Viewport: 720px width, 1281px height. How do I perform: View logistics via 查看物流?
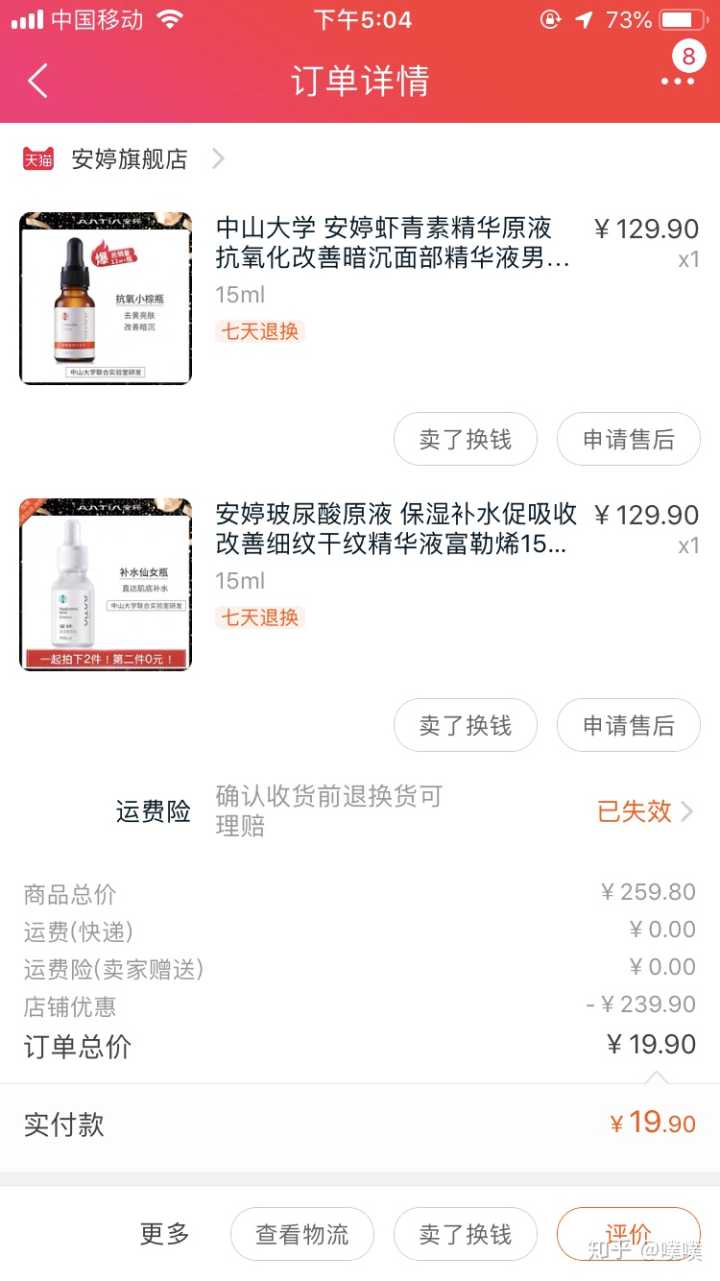click(302, 1234)
